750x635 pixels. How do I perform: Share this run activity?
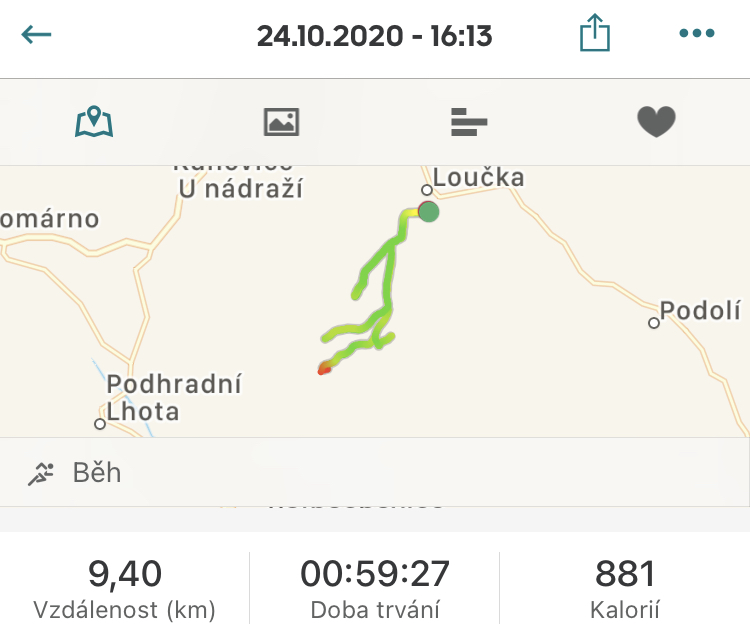click(595, 35)
